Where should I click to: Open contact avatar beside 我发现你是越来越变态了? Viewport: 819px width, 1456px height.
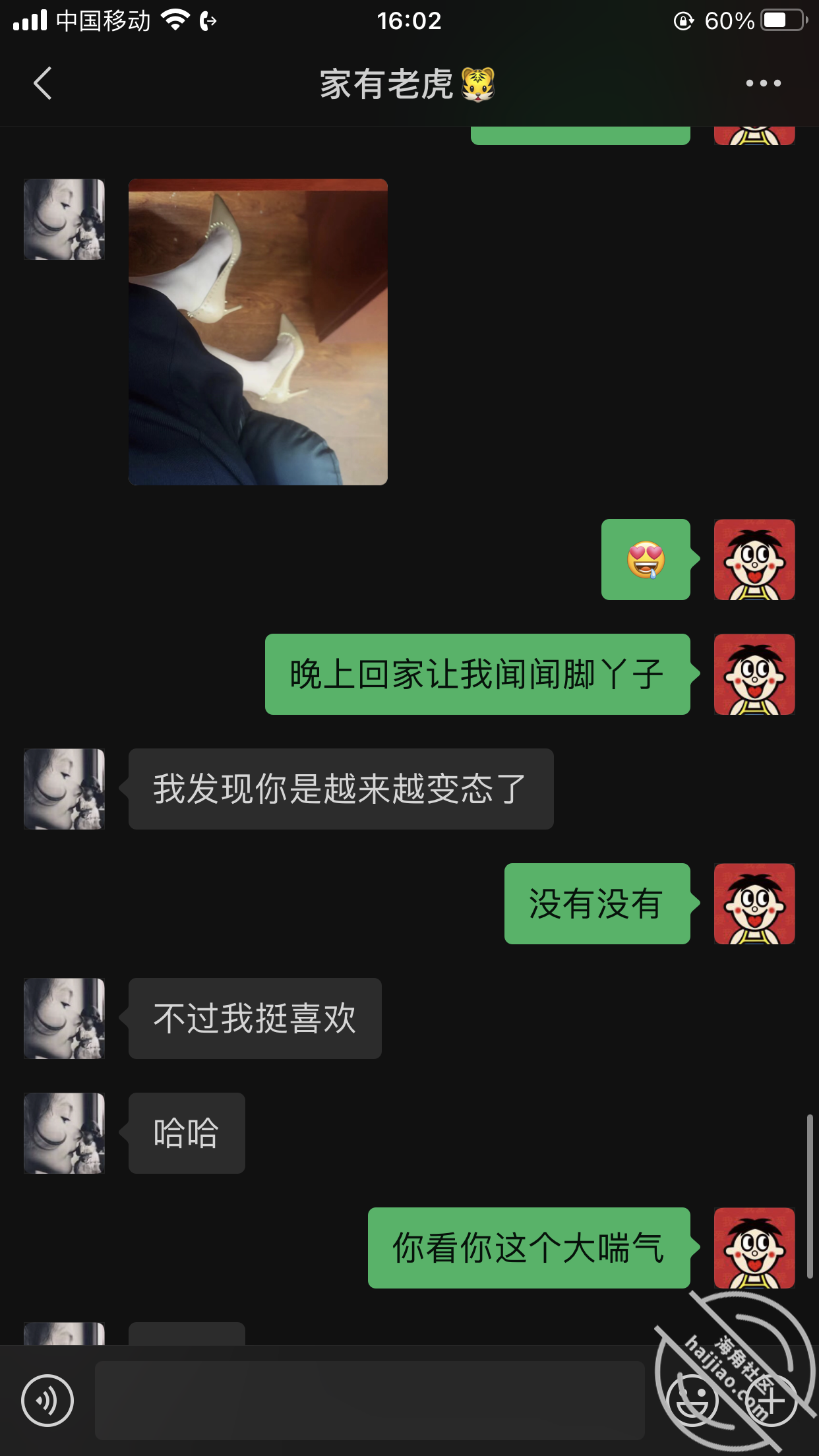[x=64, y=789]
